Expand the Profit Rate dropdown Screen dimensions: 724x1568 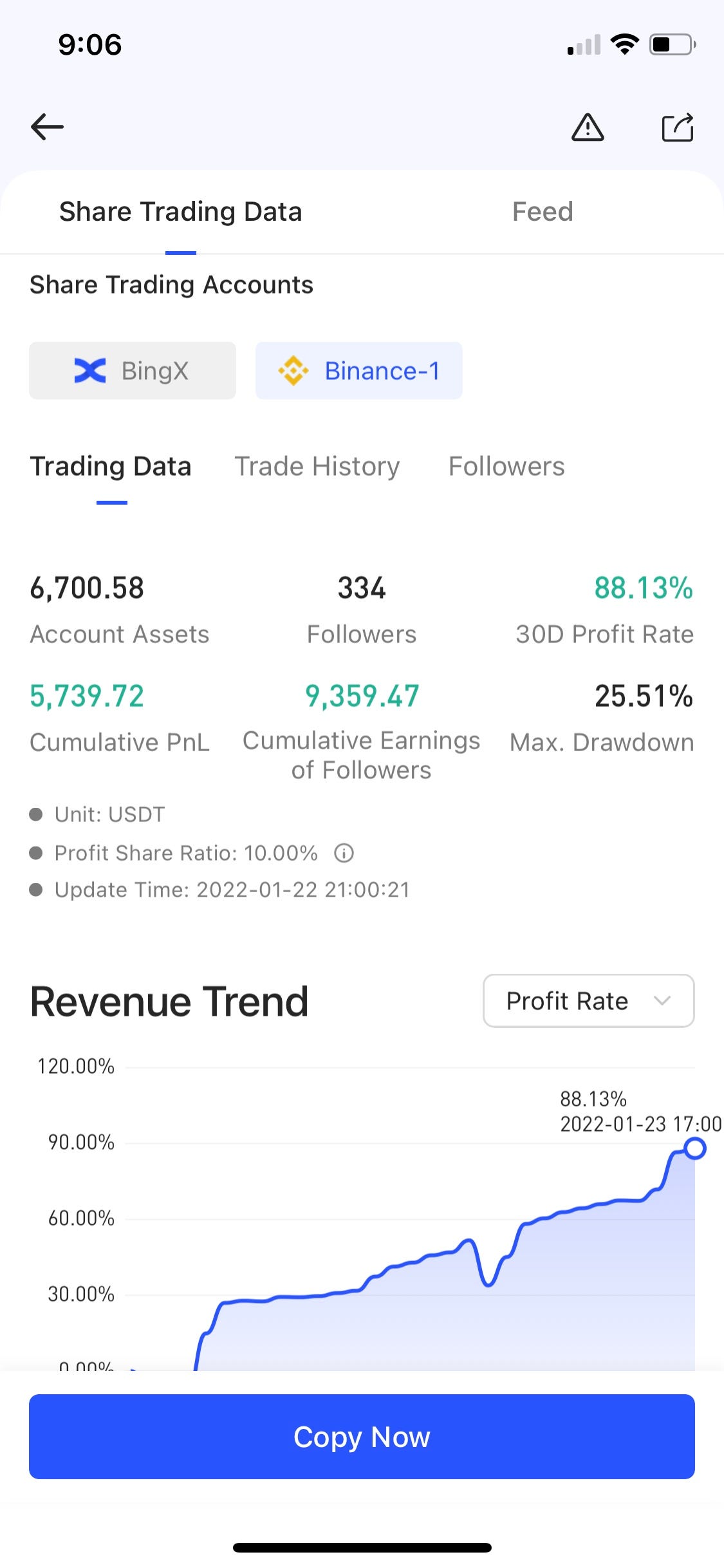pos(589,1001)
